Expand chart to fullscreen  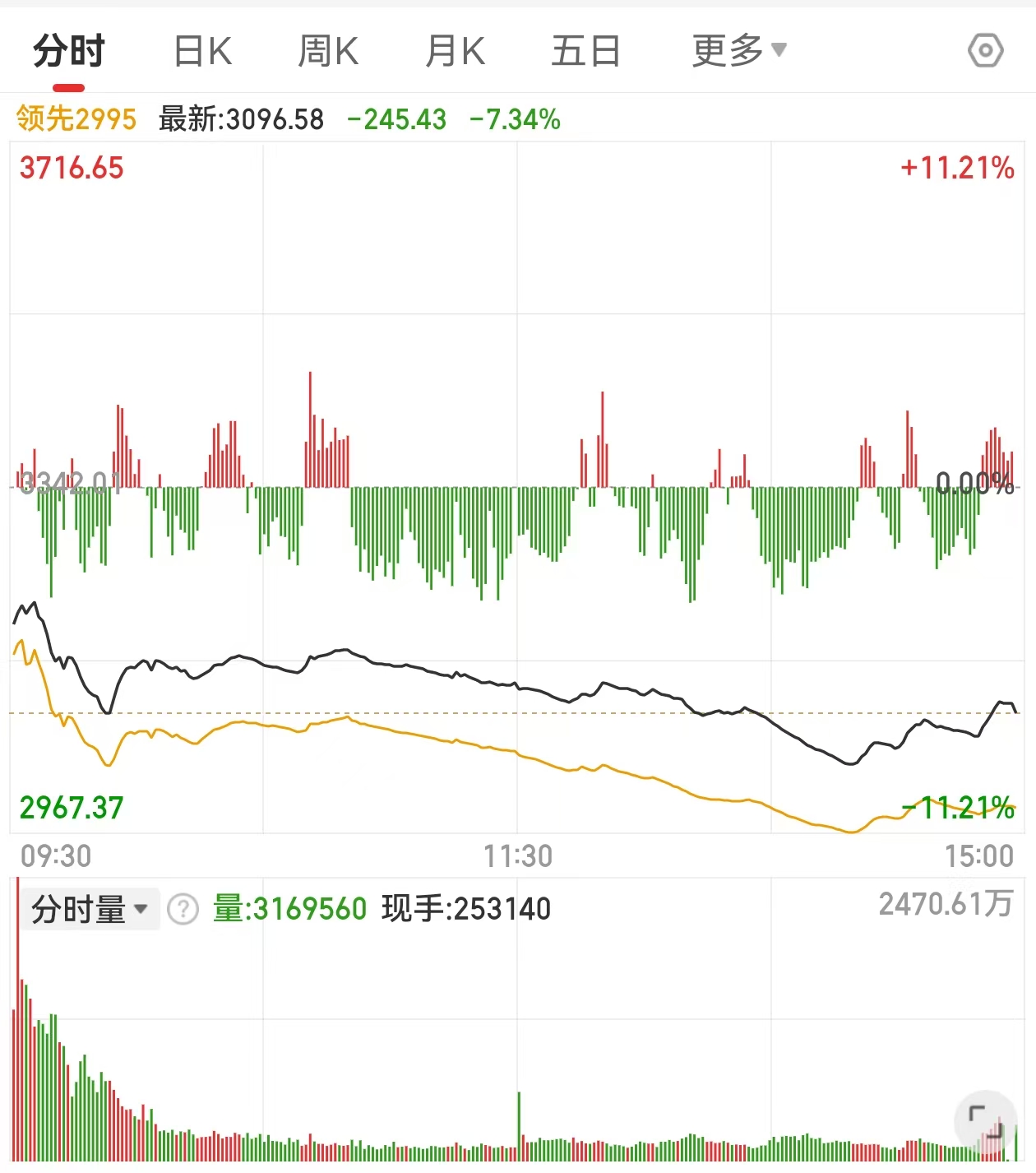[x=985, y=1122]
